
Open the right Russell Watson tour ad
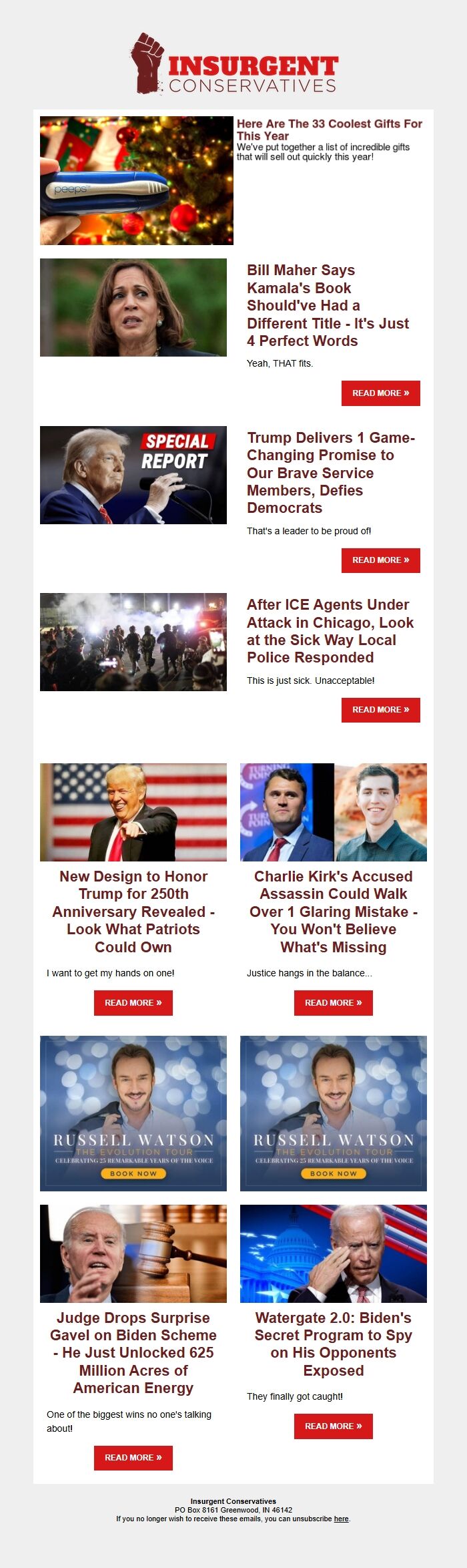coord(334,1113)
